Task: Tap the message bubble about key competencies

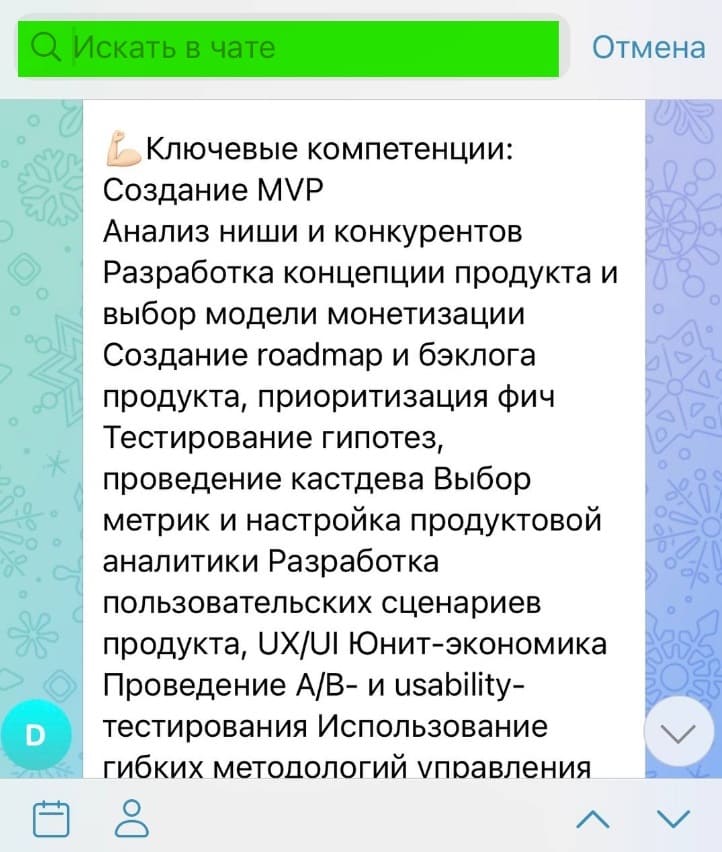Action: pyautogui.click(x=360, y=440)
